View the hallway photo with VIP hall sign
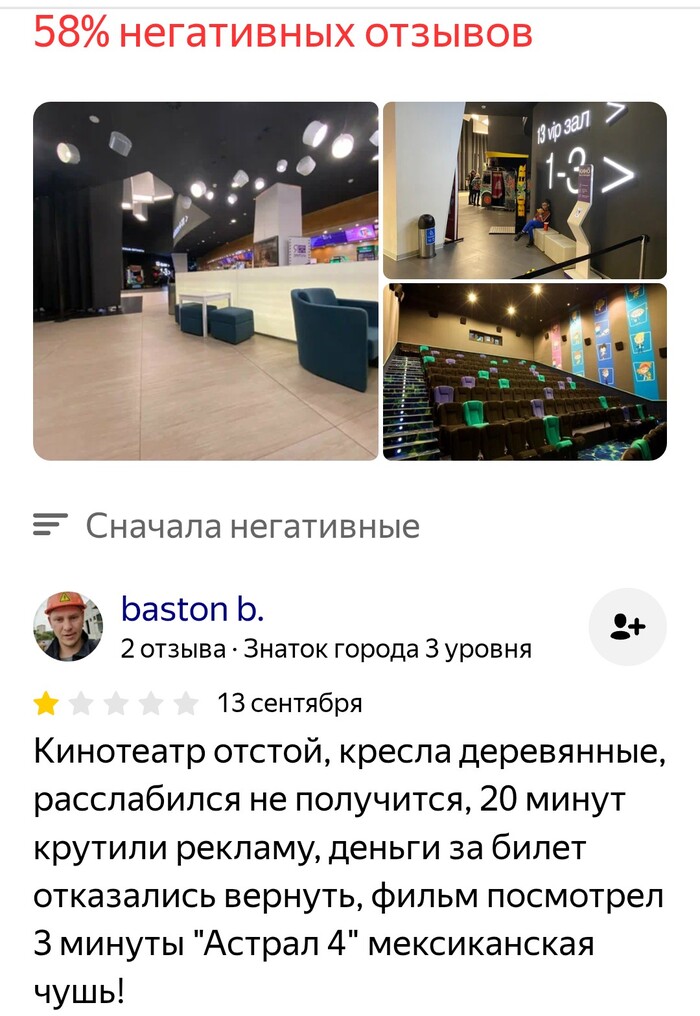The image size is (700, 1016). (x=524, y=190)
